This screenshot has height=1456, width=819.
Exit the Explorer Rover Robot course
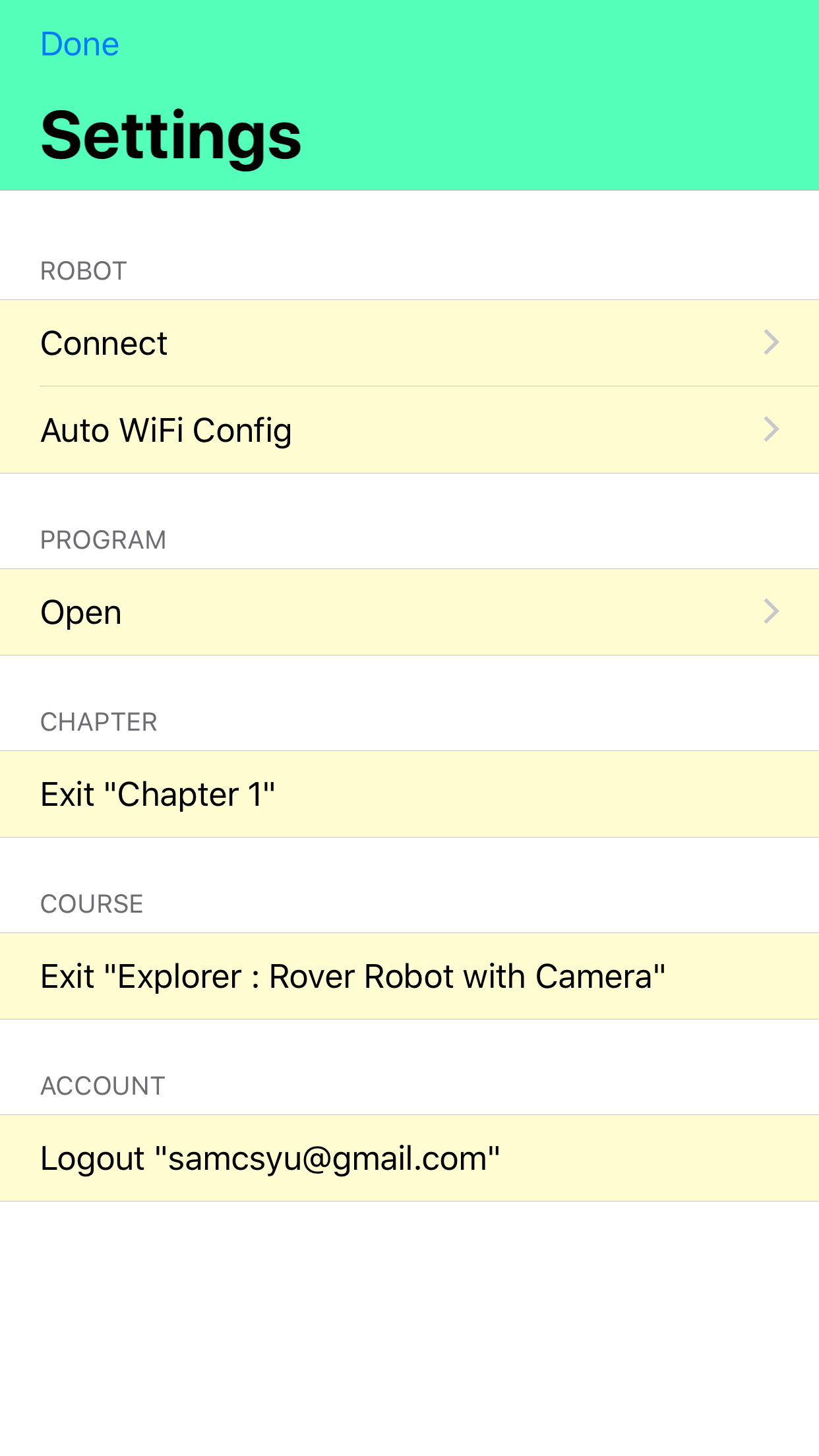[409, 976]
